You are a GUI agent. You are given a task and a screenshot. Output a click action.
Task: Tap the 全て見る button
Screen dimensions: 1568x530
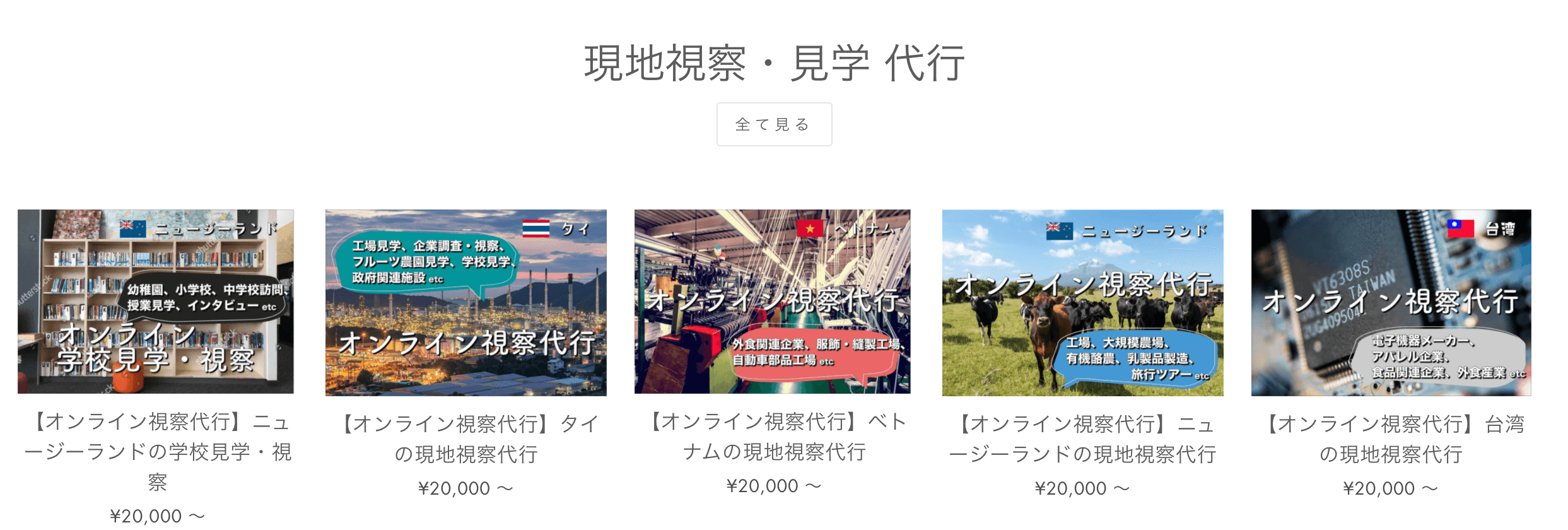pyautogui.click(x=774, y=124)
